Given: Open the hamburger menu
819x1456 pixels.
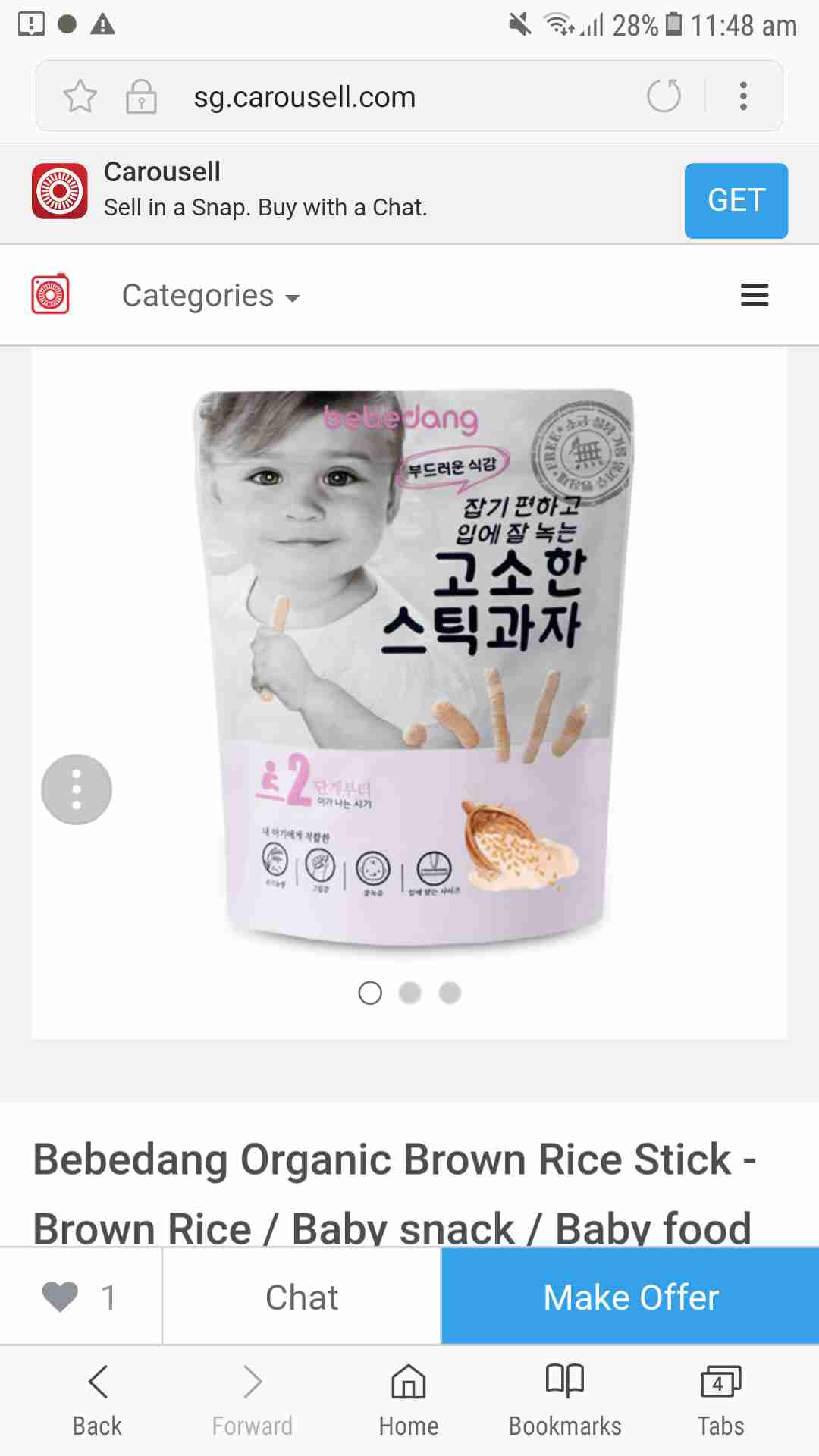Looking at the screenshot, I should [x=754, y=295].
